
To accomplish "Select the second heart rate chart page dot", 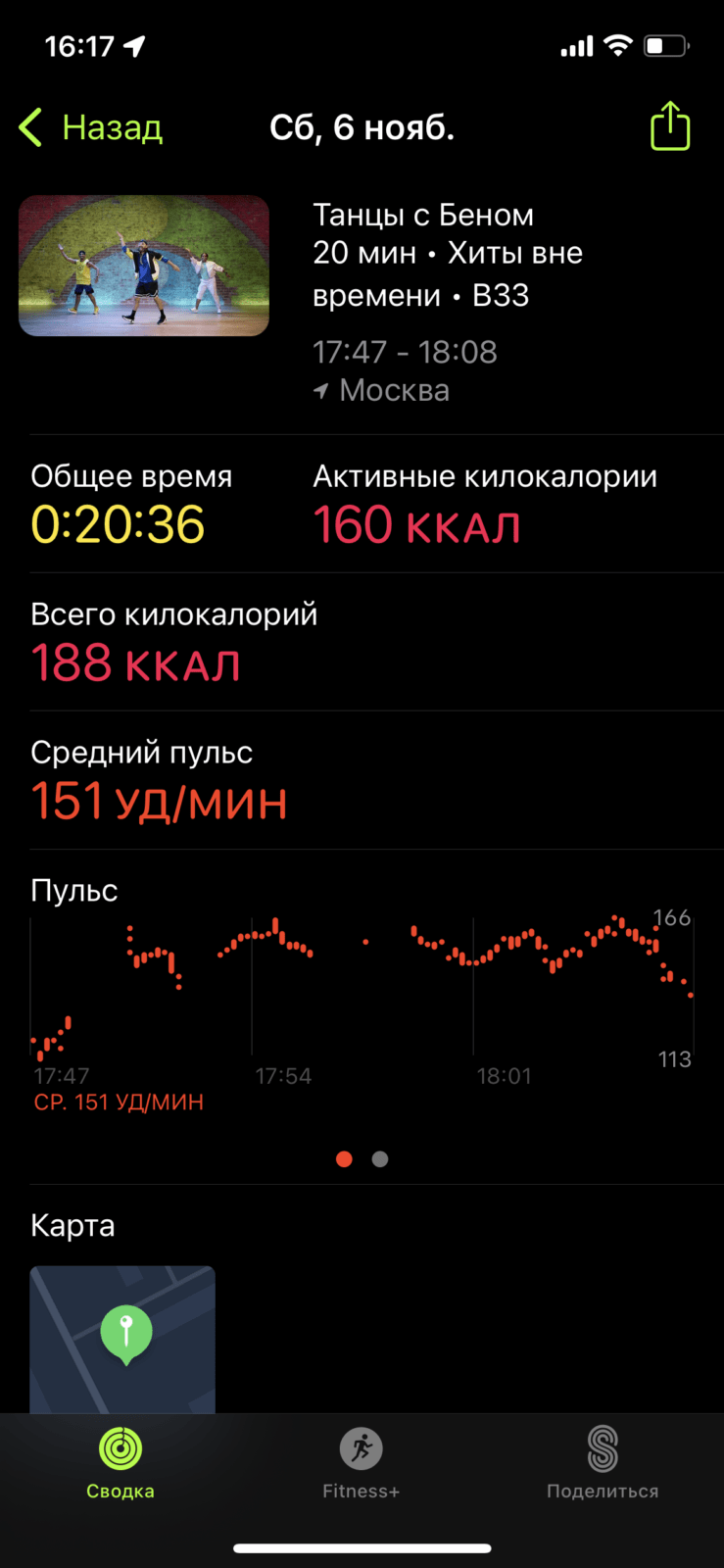I will pyautogui.click(x=380, y=1159).
